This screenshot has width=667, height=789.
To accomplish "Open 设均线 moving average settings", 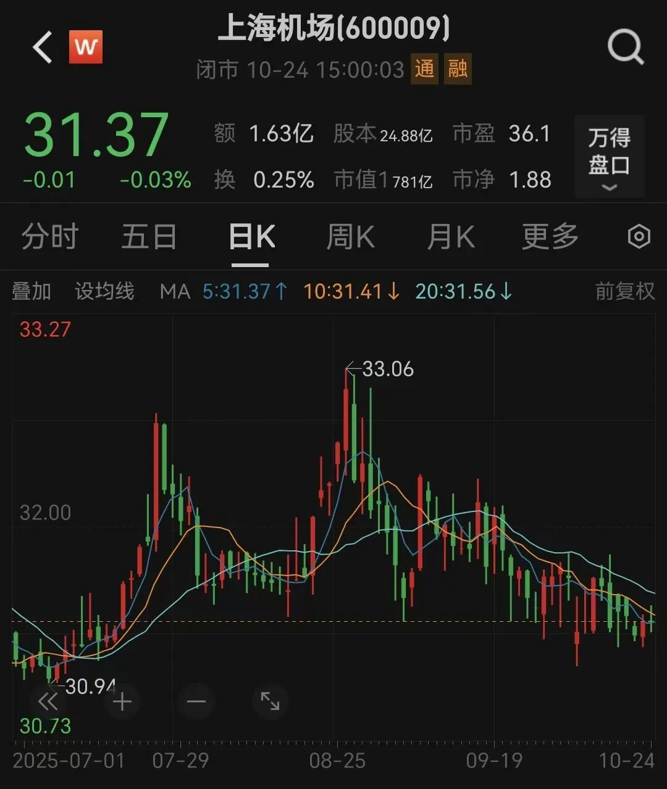I will coord(104,291).
